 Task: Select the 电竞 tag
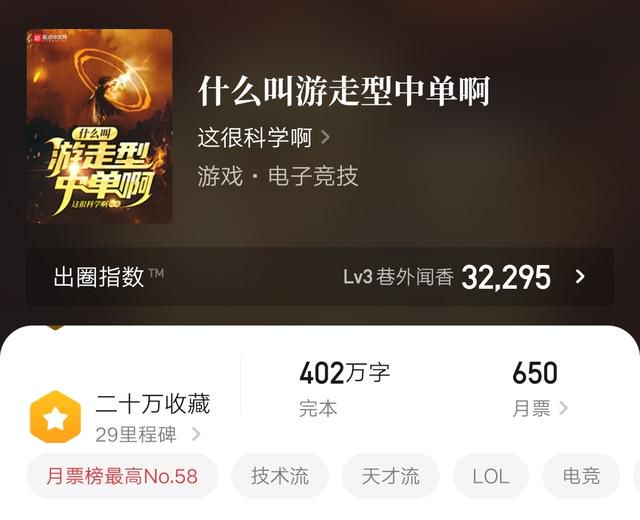point(581,476)
